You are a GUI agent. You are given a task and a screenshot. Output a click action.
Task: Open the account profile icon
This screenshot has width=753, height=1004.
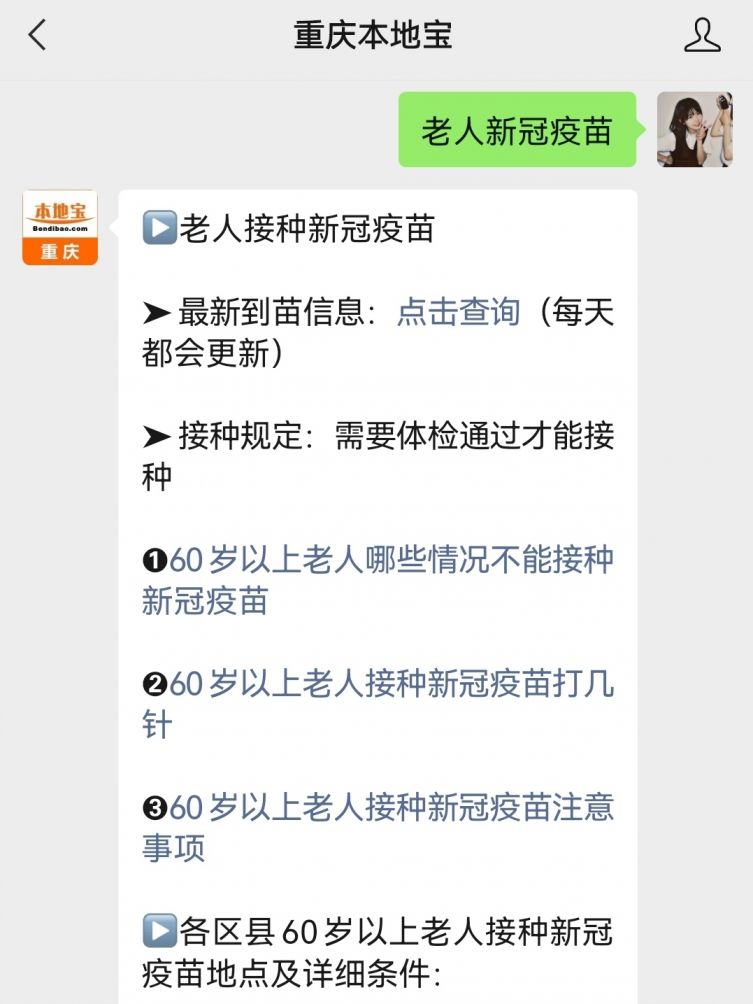702,36
